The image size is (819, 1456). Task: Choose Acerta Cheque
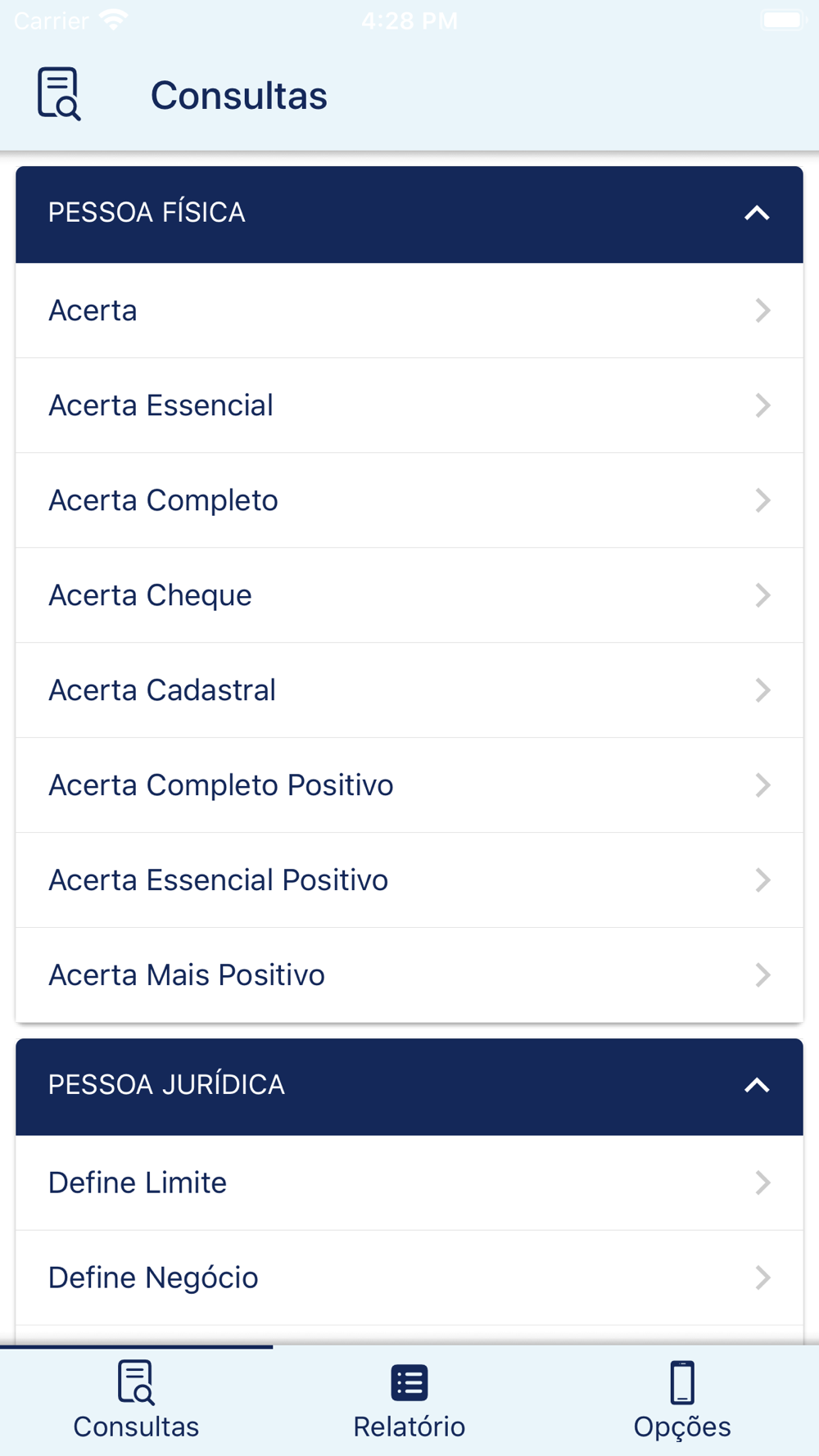pos(409,595)
